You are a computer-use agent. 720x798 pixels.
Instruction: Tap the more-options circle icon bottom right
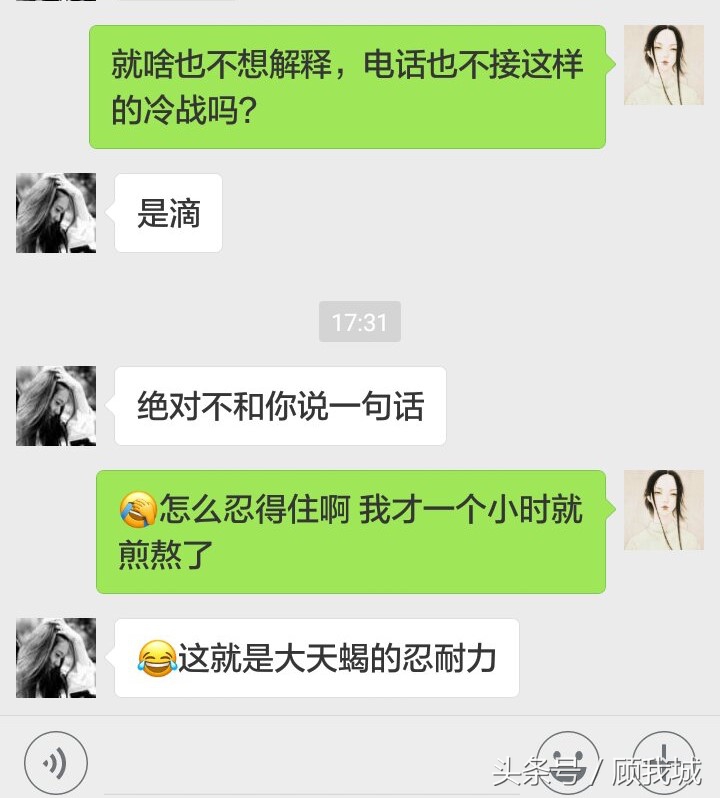[665, 761]
